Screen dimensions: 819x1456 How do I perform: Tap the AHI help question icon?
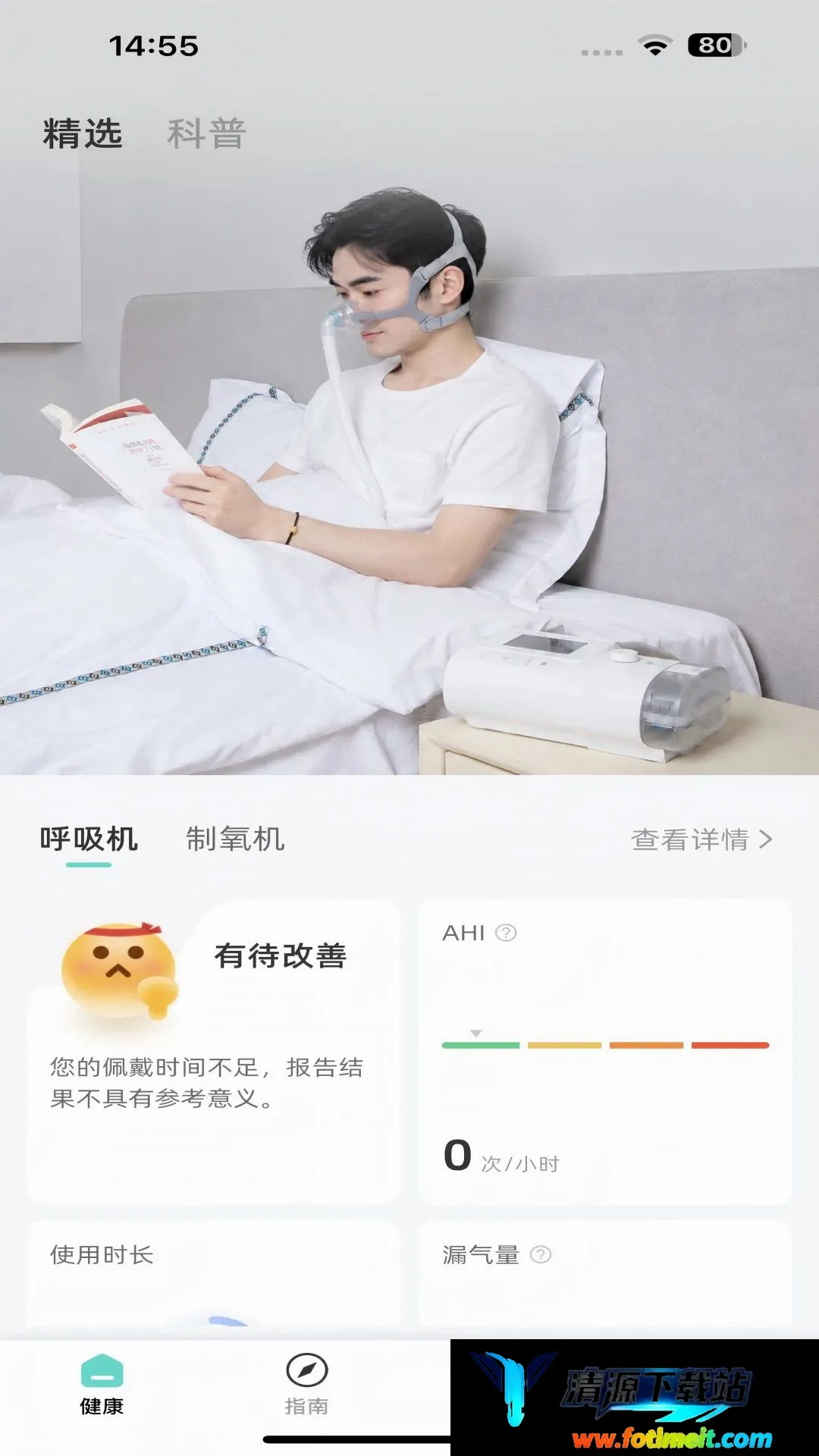(x=506, y=933)
